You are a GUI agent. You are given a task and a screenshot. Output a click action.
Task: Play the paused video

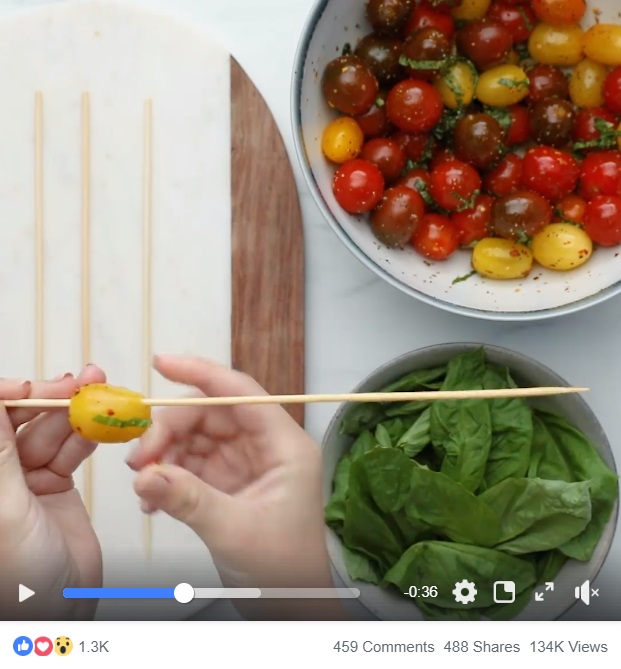click(27, 593)
